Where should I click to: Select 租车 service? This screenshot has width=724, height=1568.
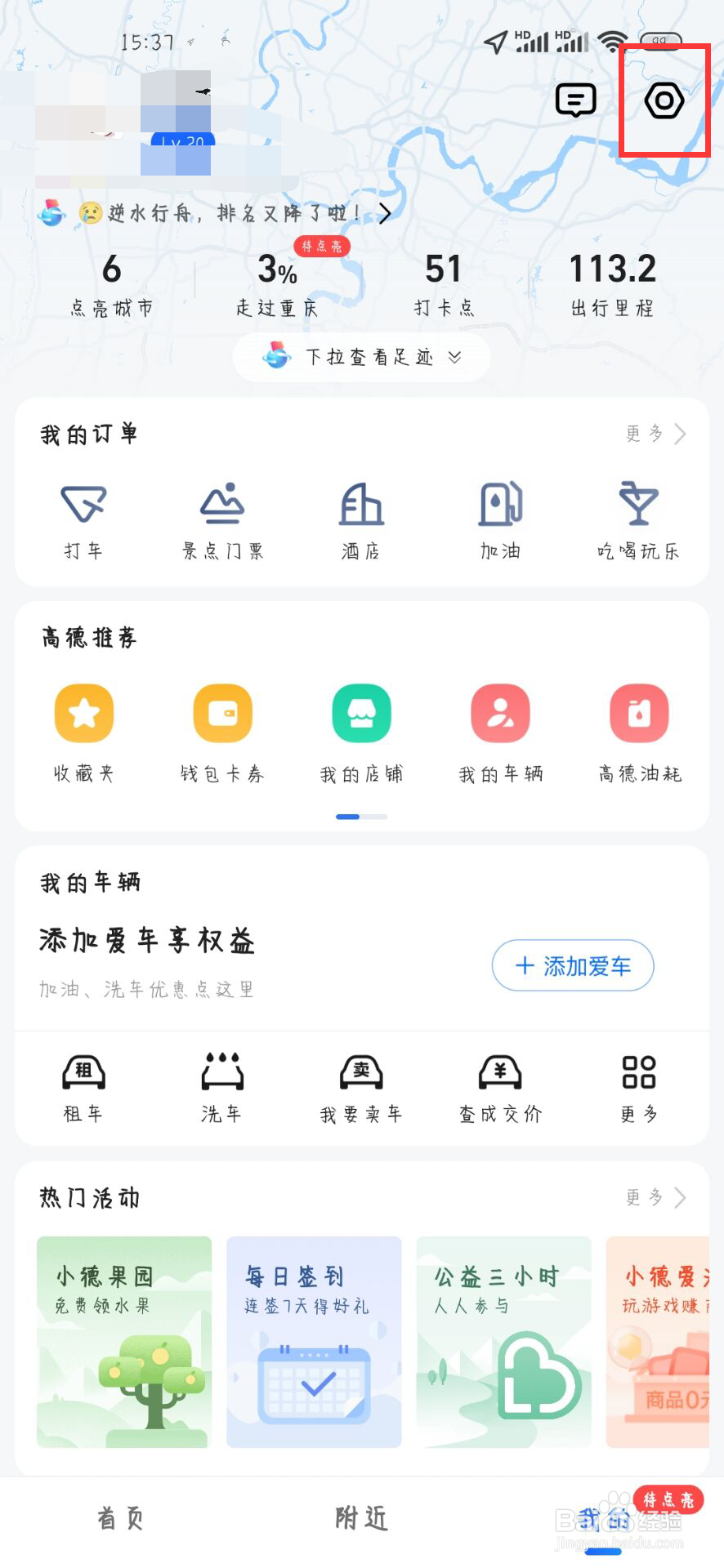pos(83,1087)
